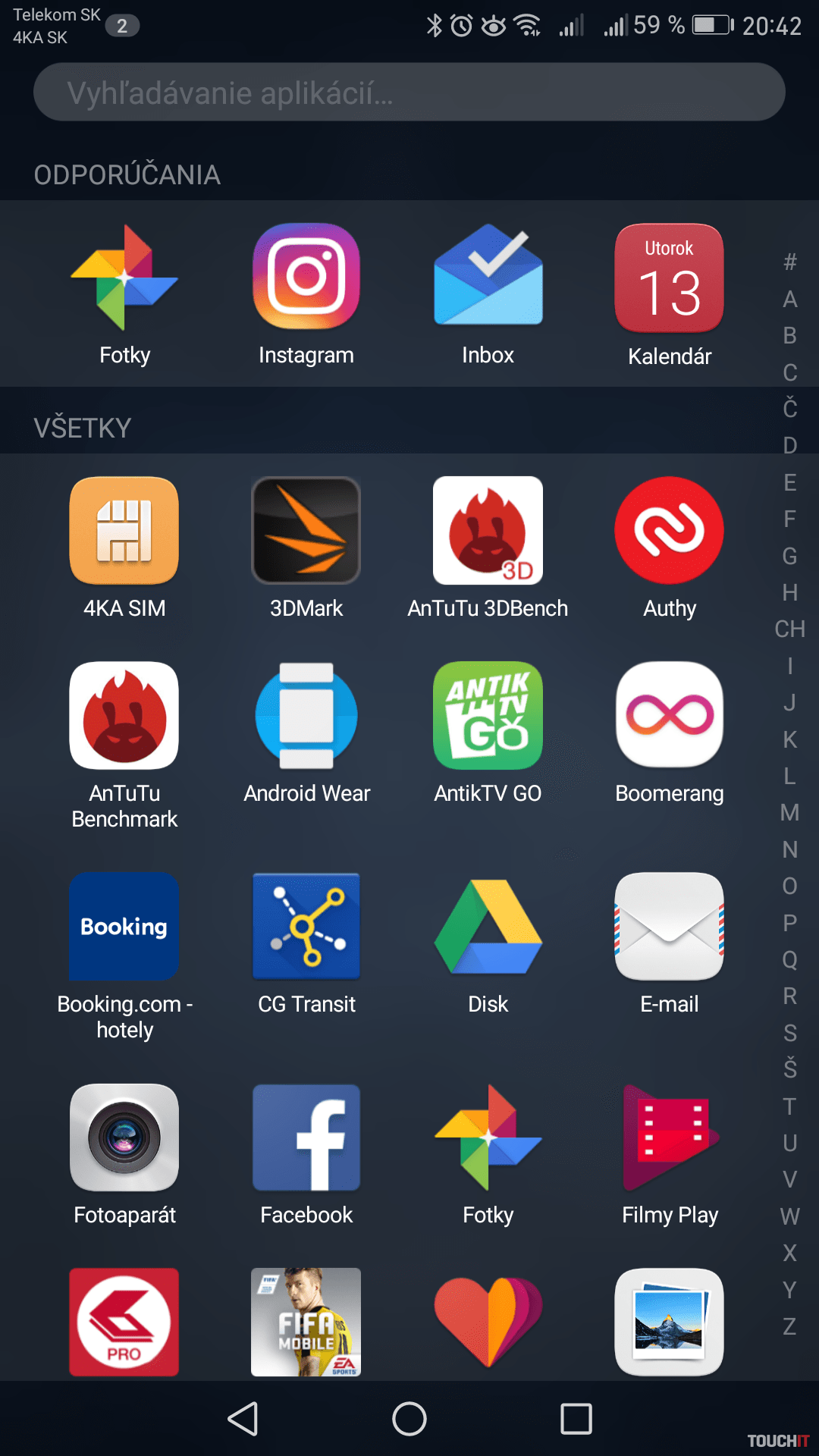The image size is (819, 1456).
Task: Focus the app search field
Action: 409,93
